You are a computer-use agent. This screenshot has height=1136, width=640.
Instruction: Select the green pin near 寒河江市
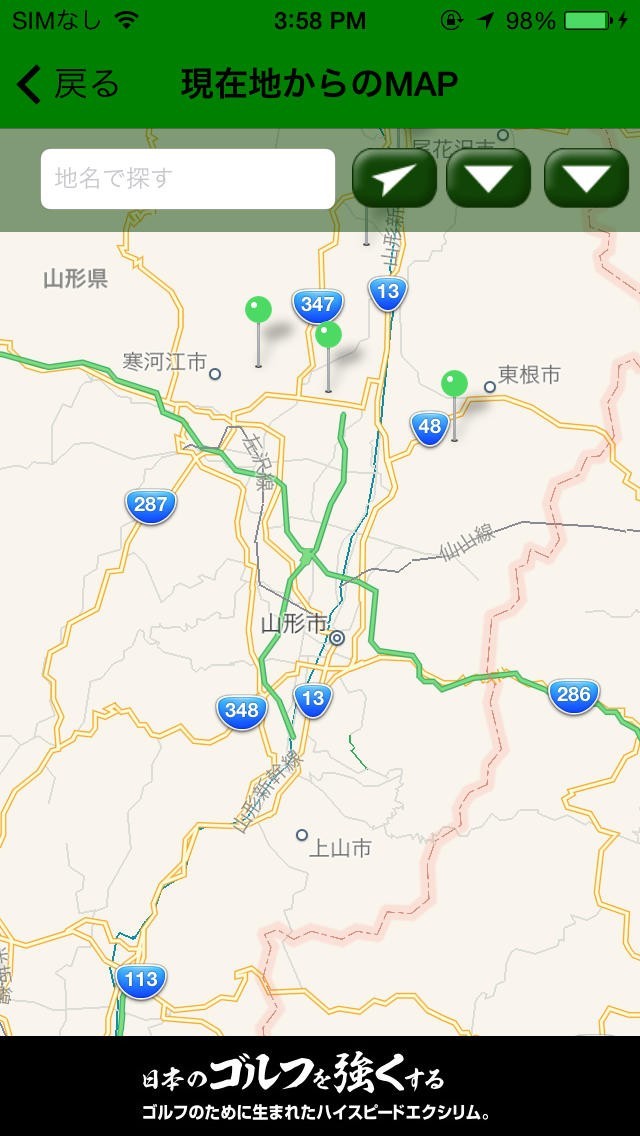click(259, 310)
